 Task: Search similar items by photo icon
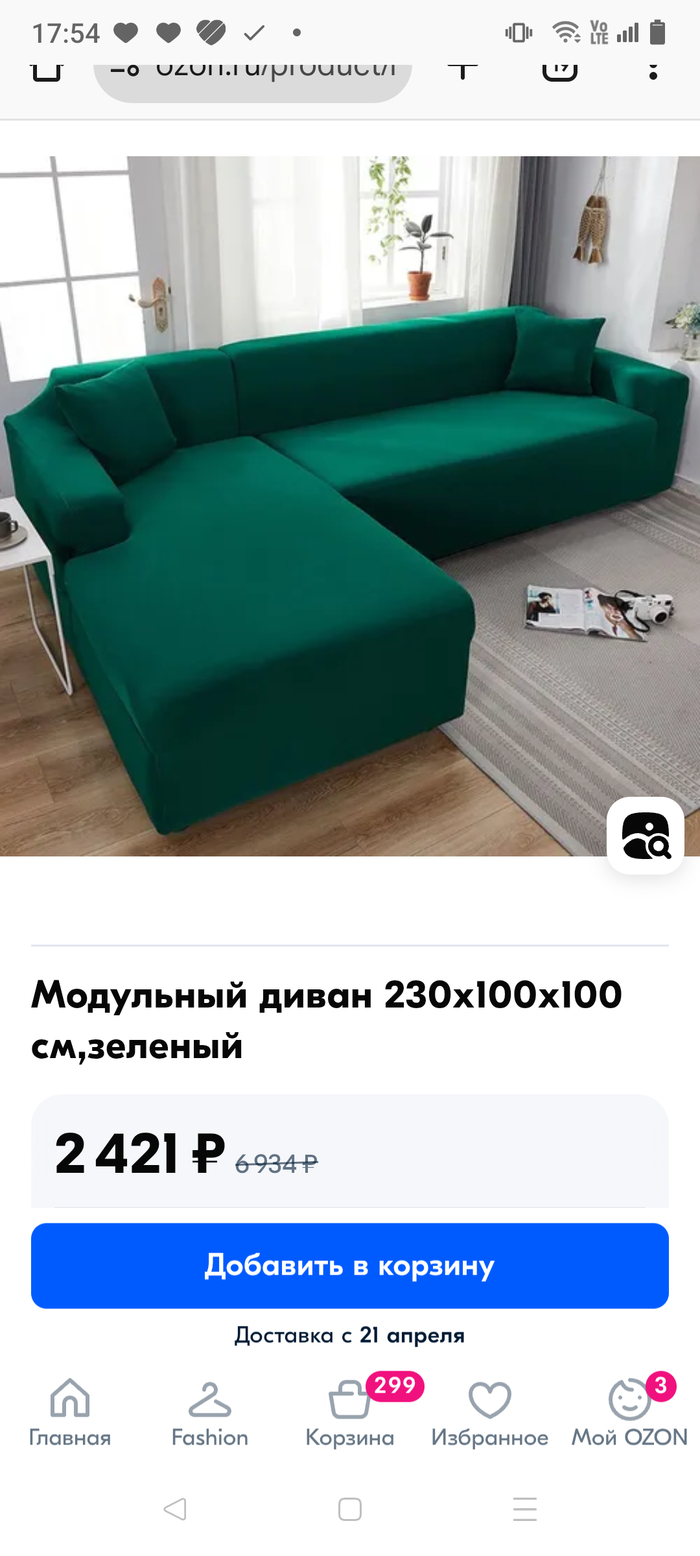(645, 836)
